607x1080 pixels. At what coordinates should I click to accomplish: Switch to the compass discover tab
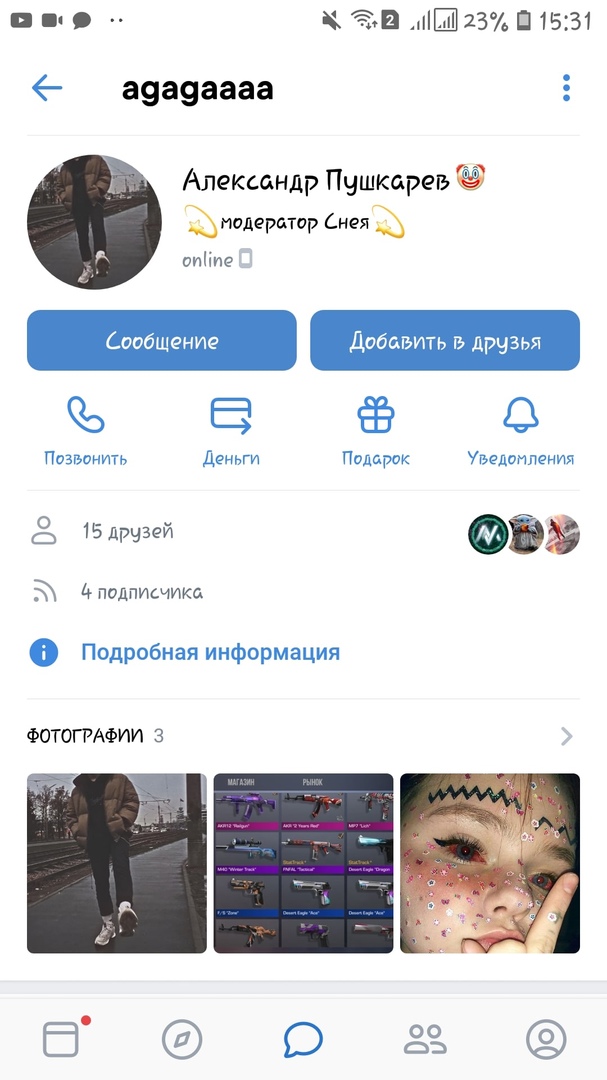tap(181, 1039)
